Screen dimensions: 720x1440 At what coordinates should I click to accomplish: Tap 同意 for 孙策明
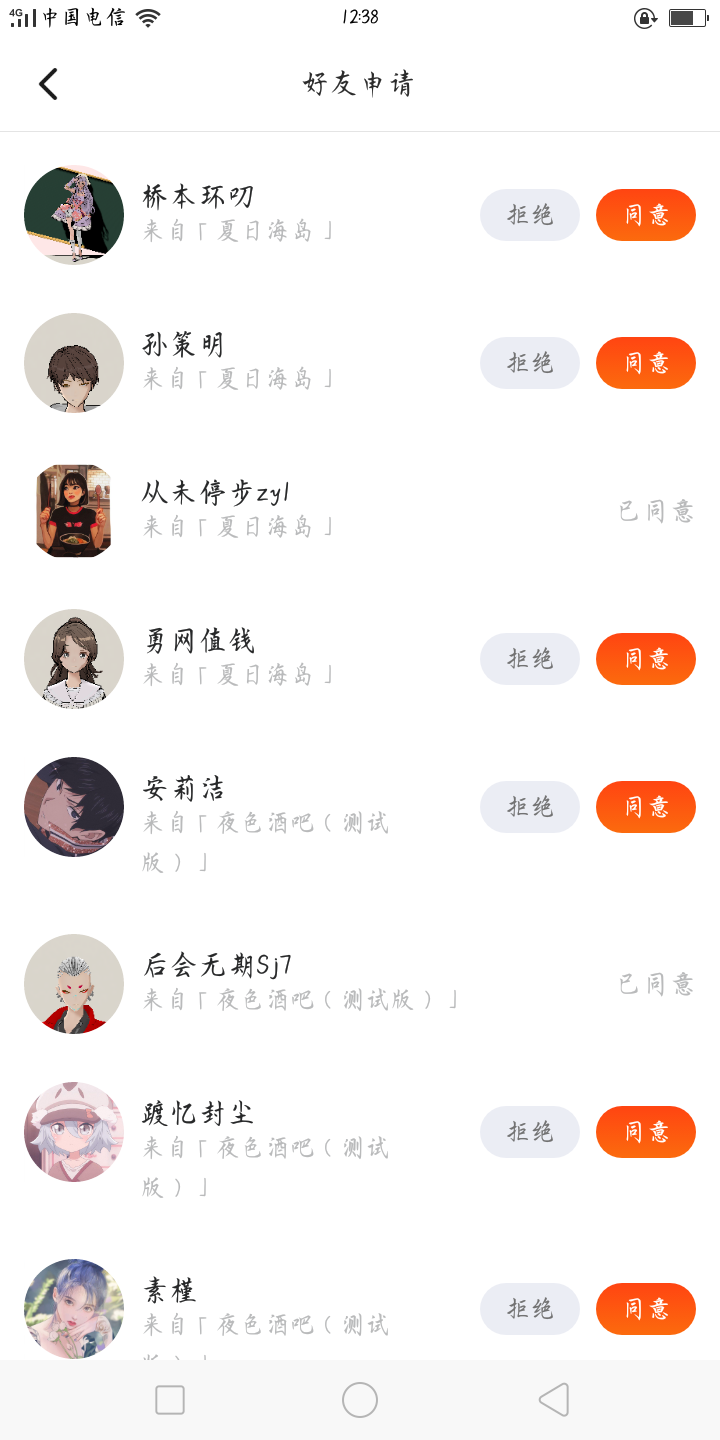(x=646, y=363)
